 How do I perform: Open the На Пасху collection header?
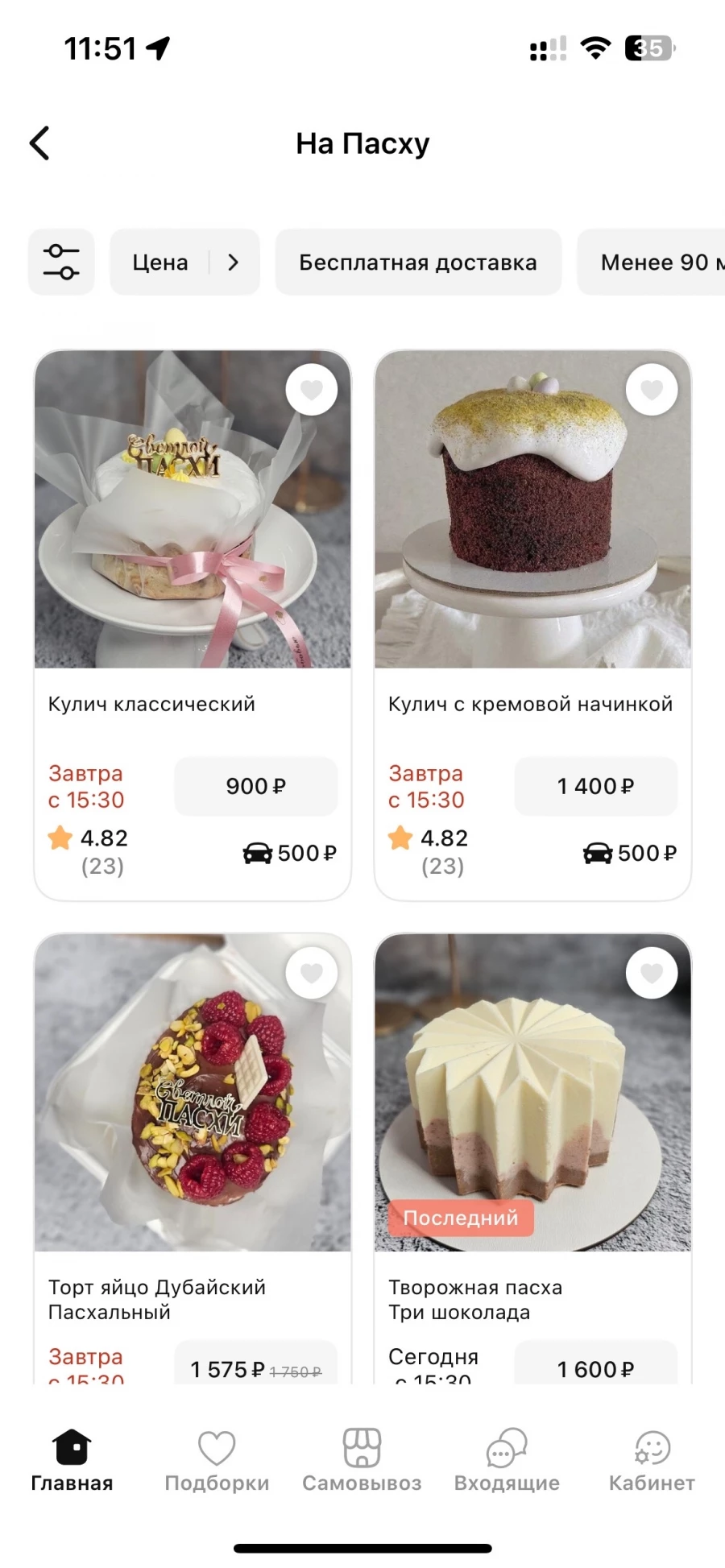362,143
